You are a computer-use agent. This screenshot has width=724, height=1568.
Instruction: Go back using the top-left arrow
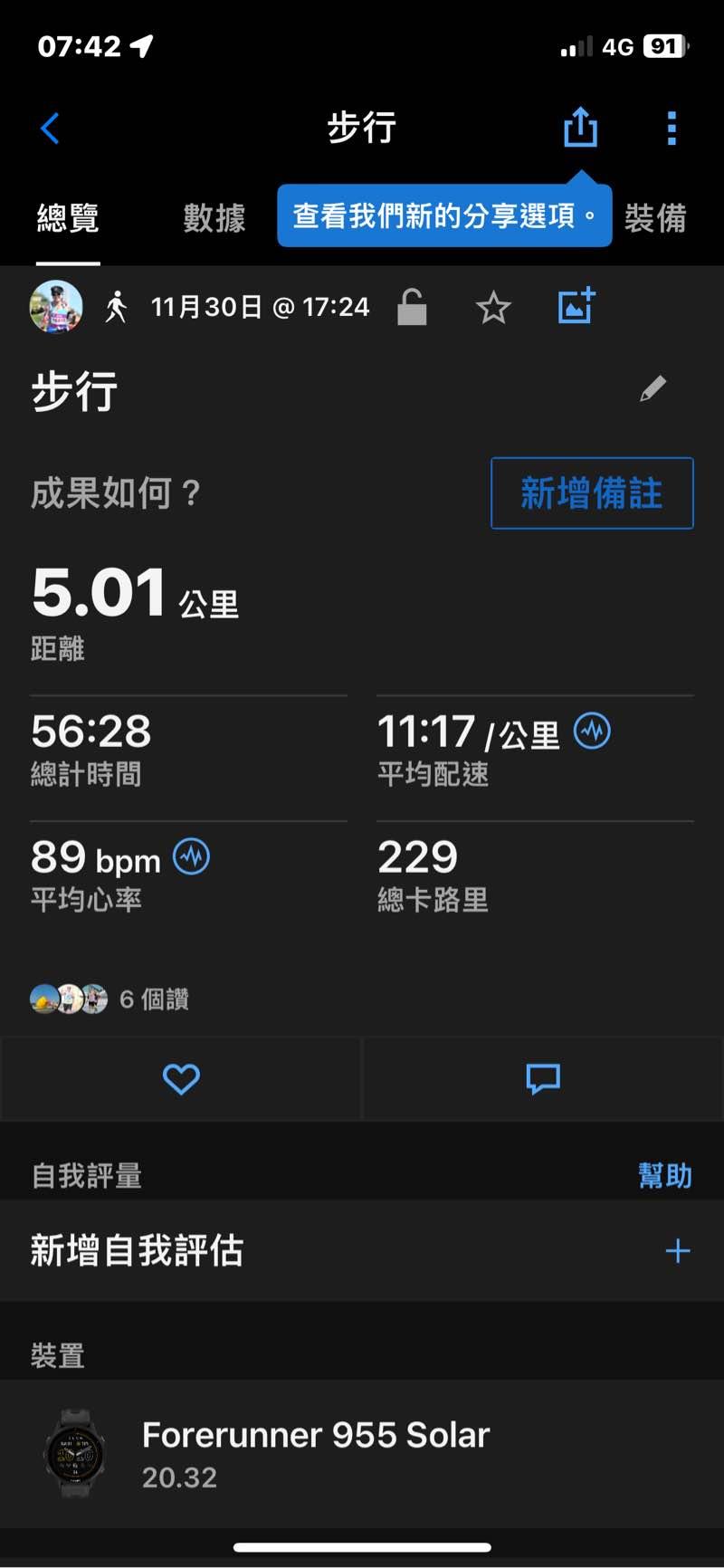coord(51,129)
